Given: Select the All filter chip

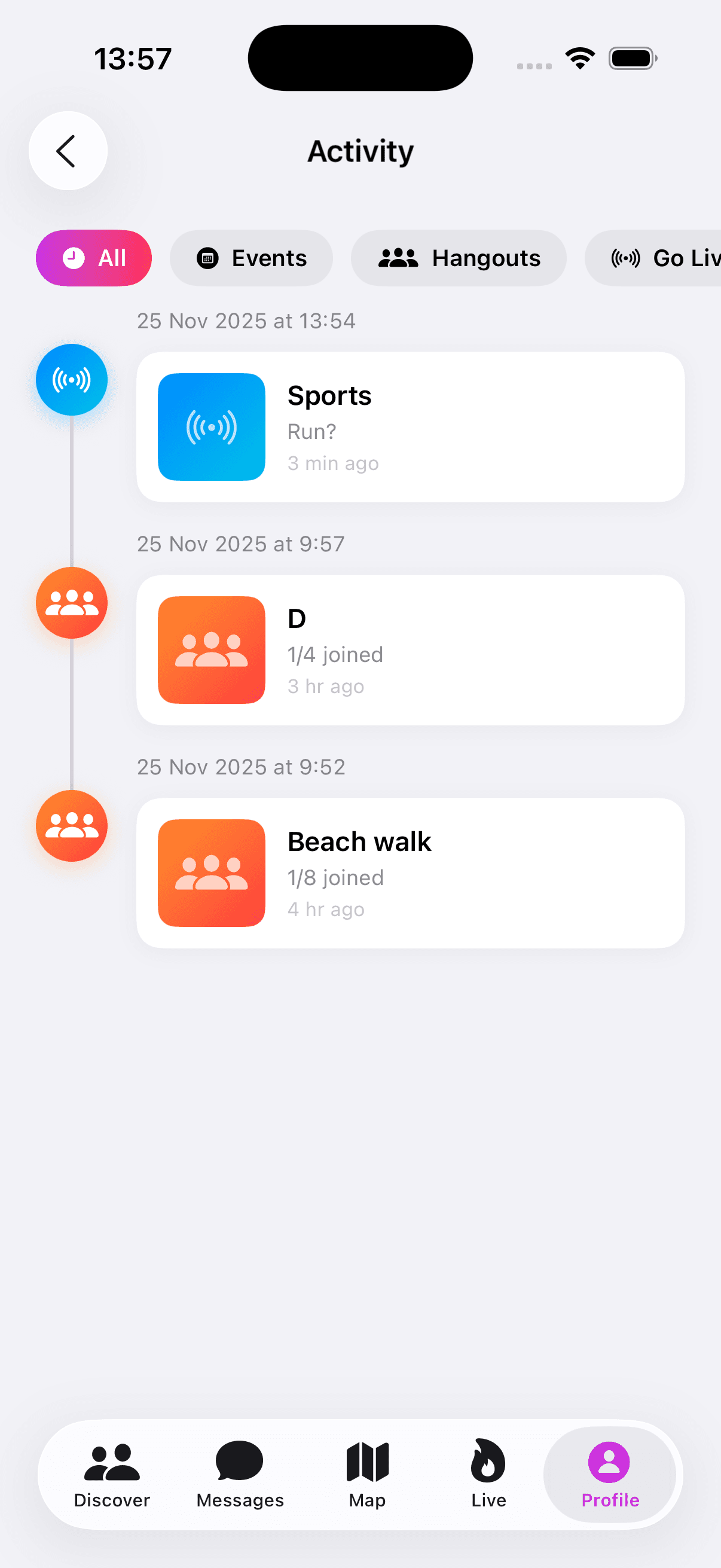Looking at the screenshot, I should point(94,258).
